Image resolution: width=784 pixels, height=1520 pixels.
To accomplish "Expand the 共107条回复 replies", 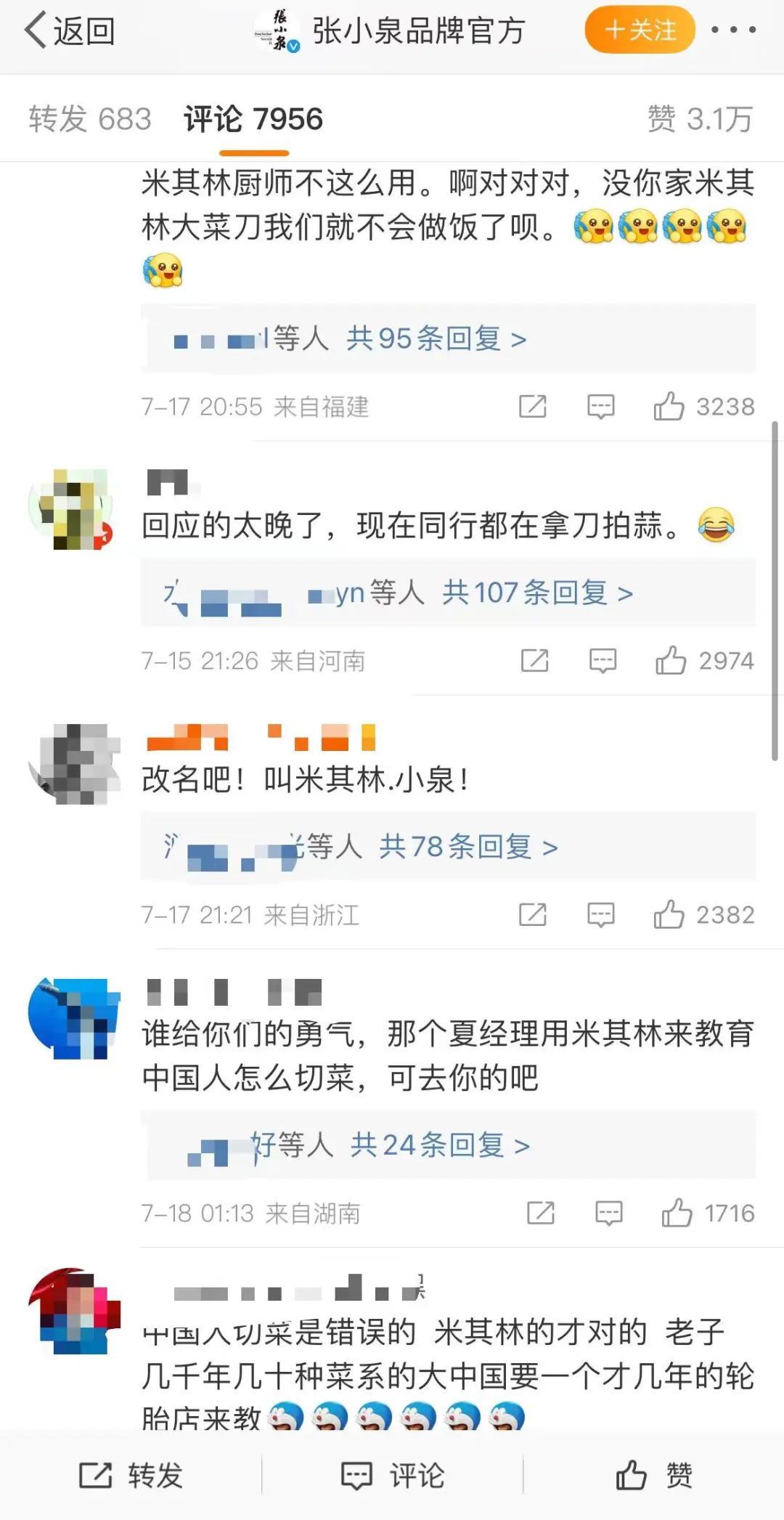I will click(x=537, y=593).
